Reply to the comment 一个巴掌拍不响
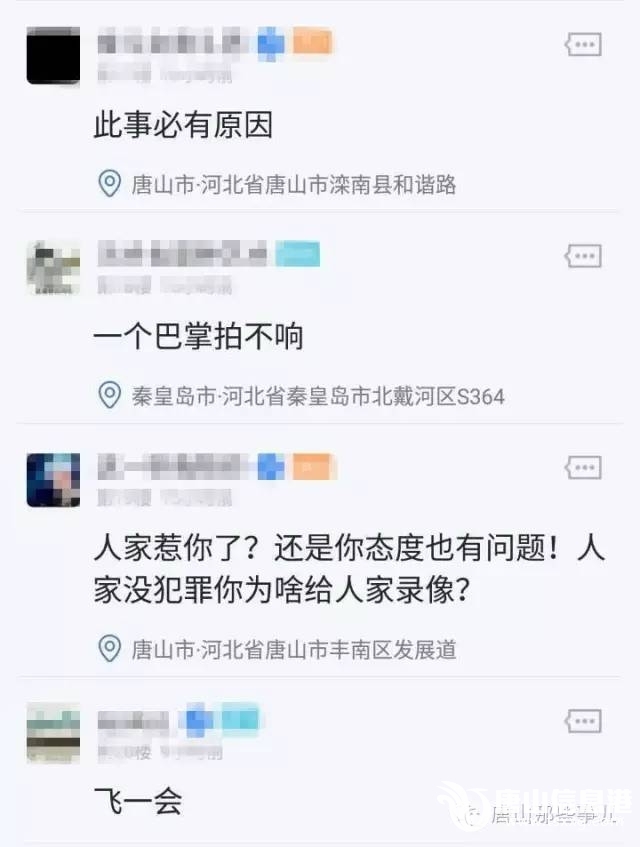640x847 pixels. pyautogui.click(x=583, y=256)
